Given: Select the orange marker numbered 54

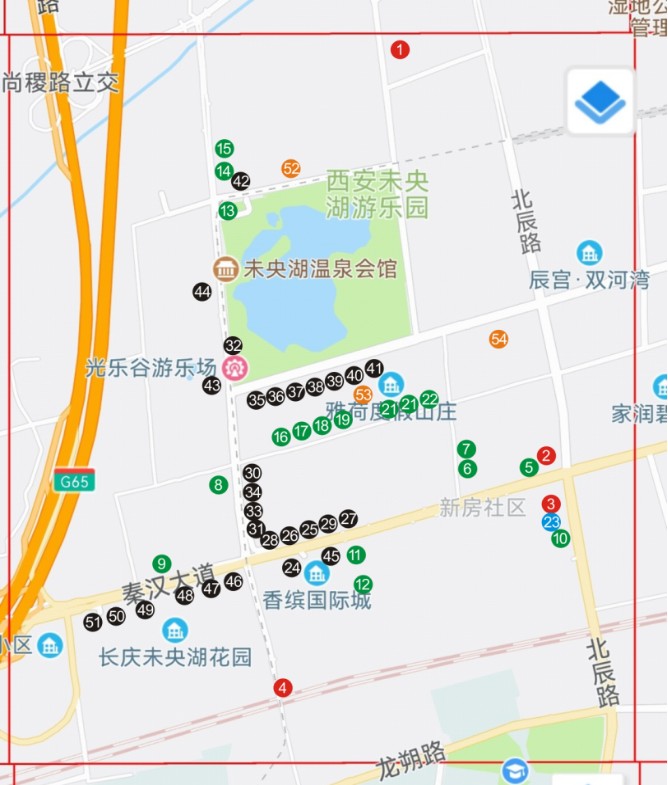Looking at the screenshot, I should click(x=498, y=339).
